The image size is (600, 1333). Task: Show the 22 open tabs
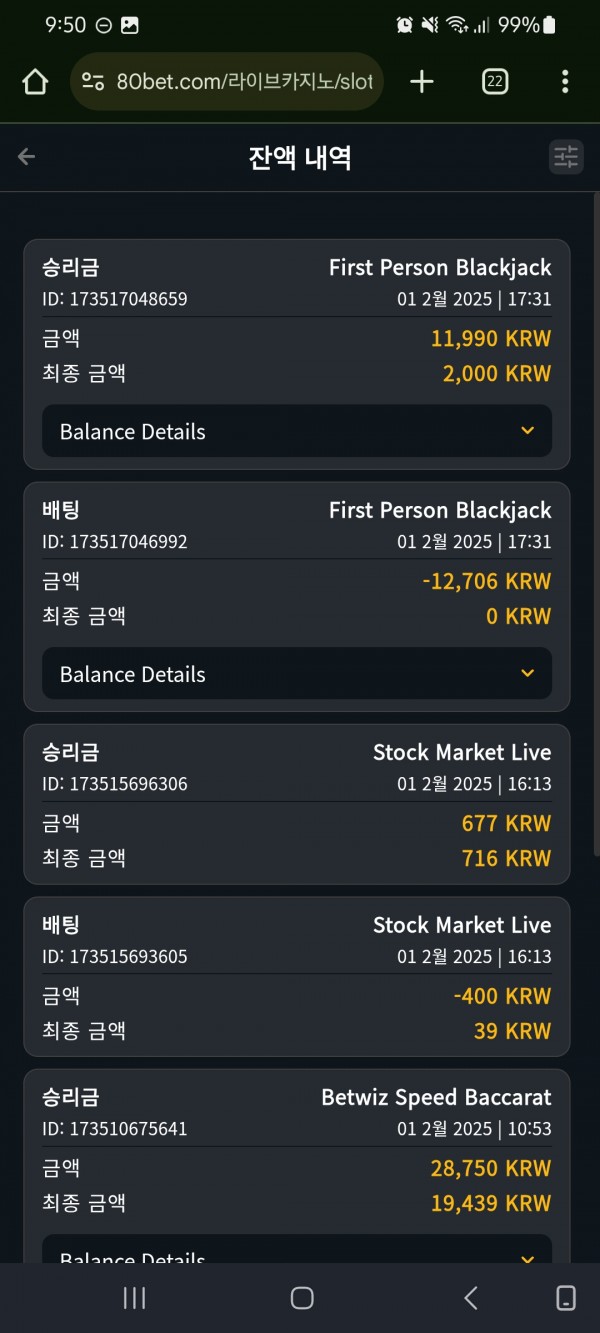(x=495, y=82)
